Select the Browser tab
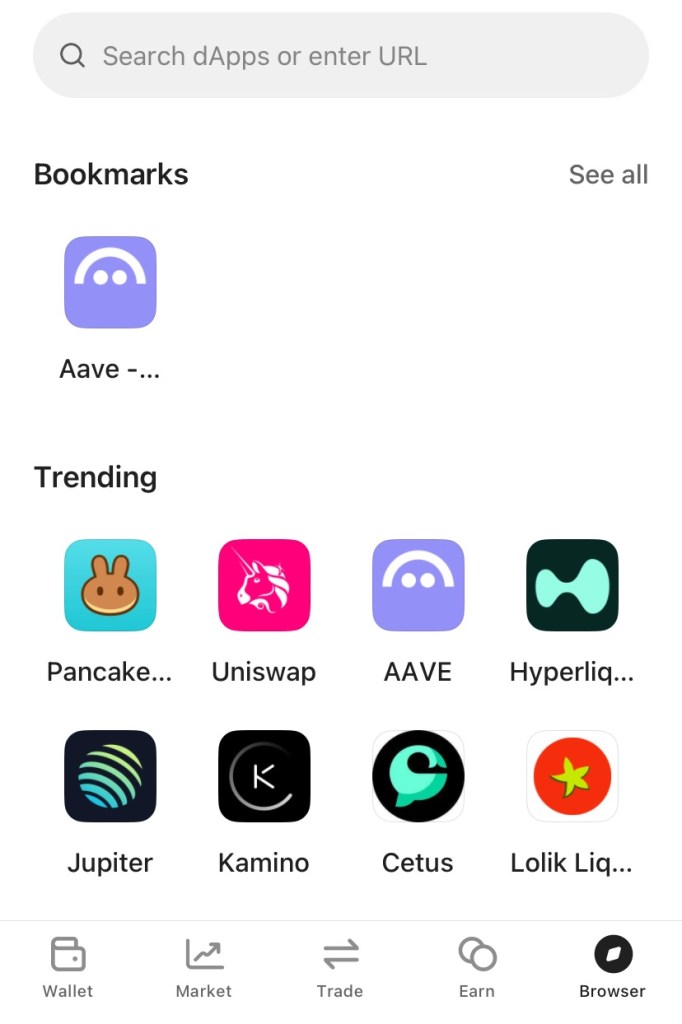The width and height of the screenshot is (682, 1024). point(612,967)
